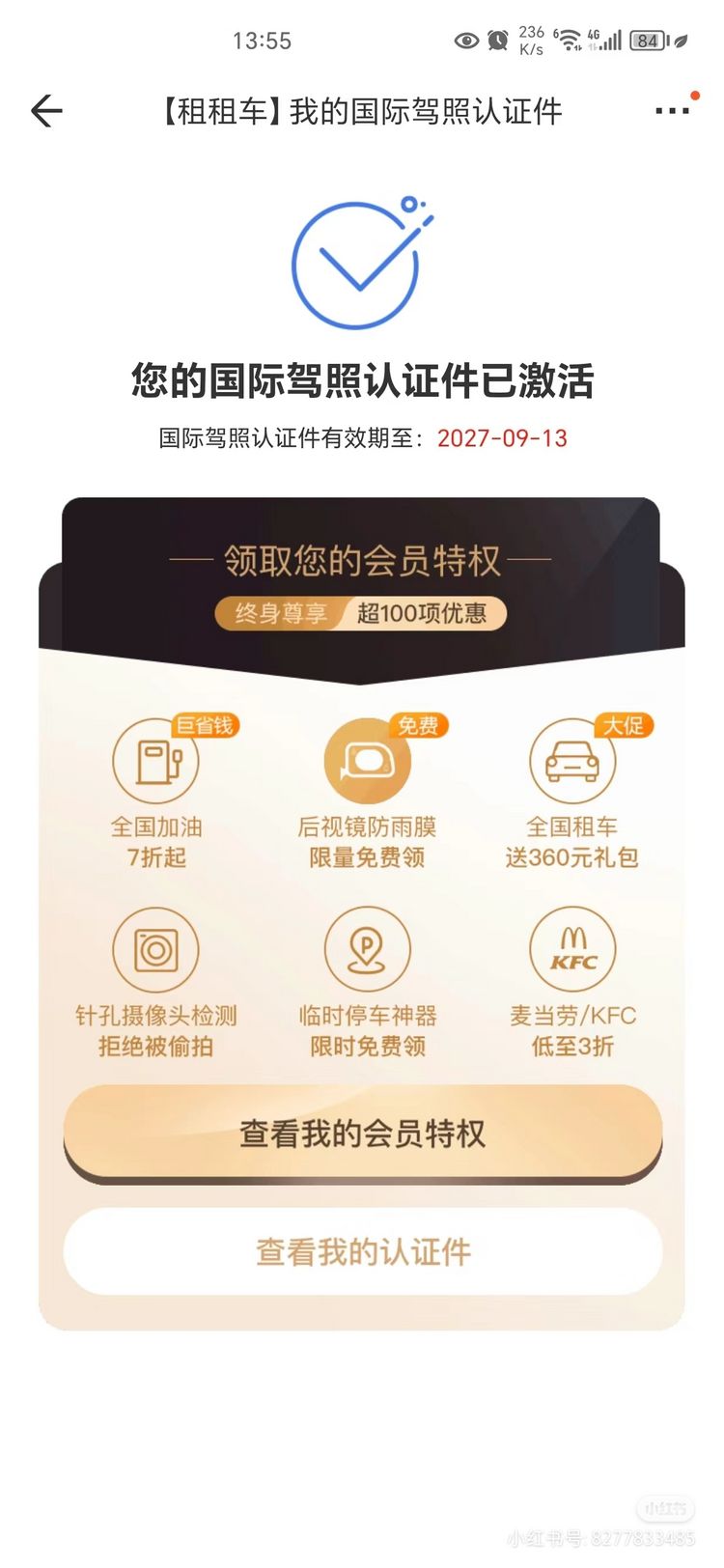Select 针孔摄像头检测 privilege
The image size is (724, 1568).
155,981
